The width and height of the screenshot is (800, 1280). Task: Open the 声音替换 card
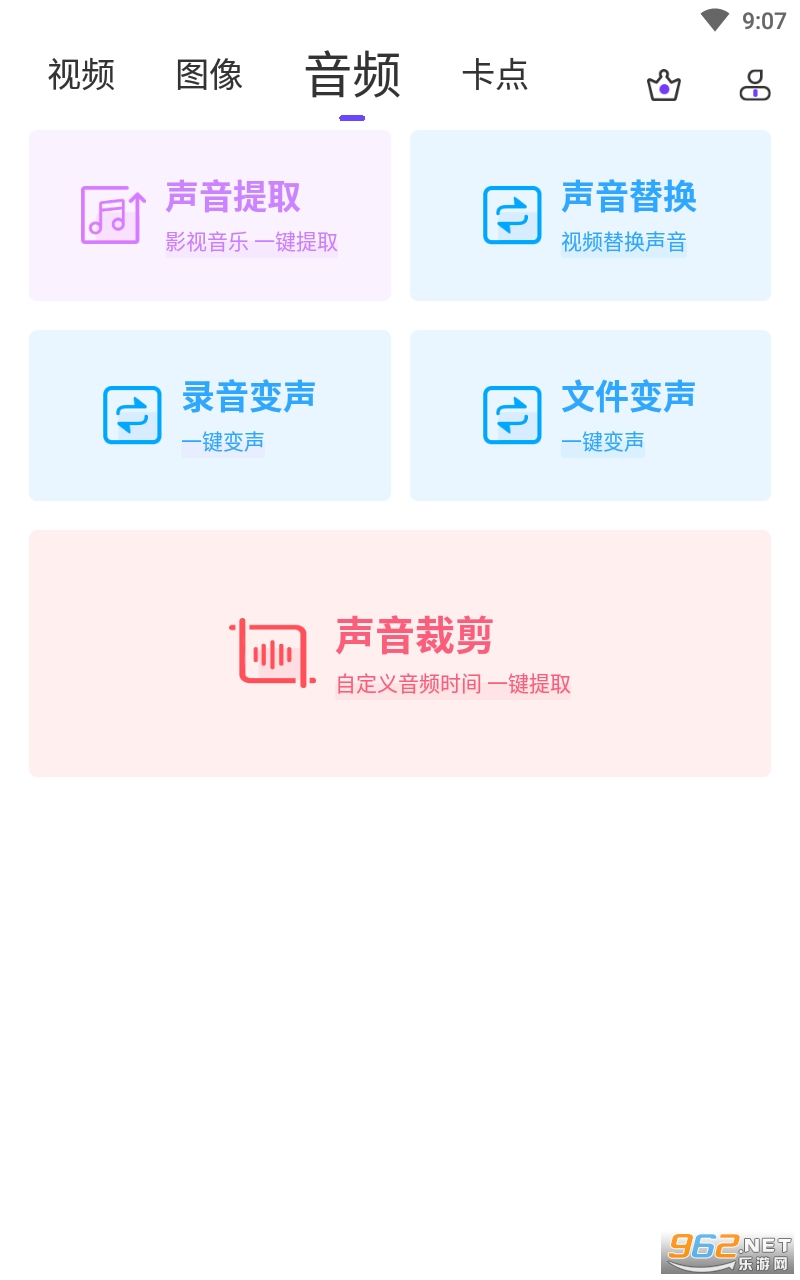pos(590,215)
